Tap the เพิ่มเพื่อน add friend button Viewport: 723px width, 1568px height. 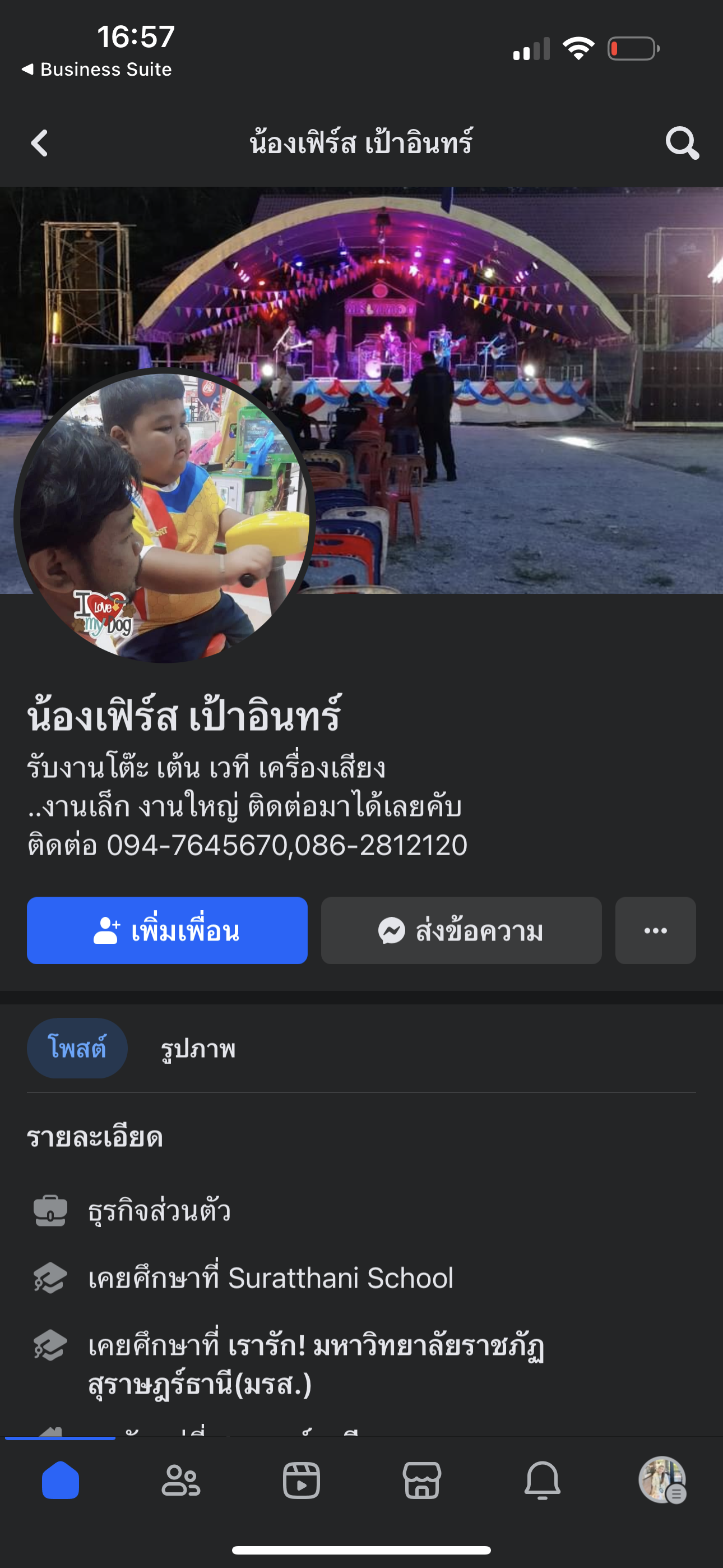[x=167, y=930]
